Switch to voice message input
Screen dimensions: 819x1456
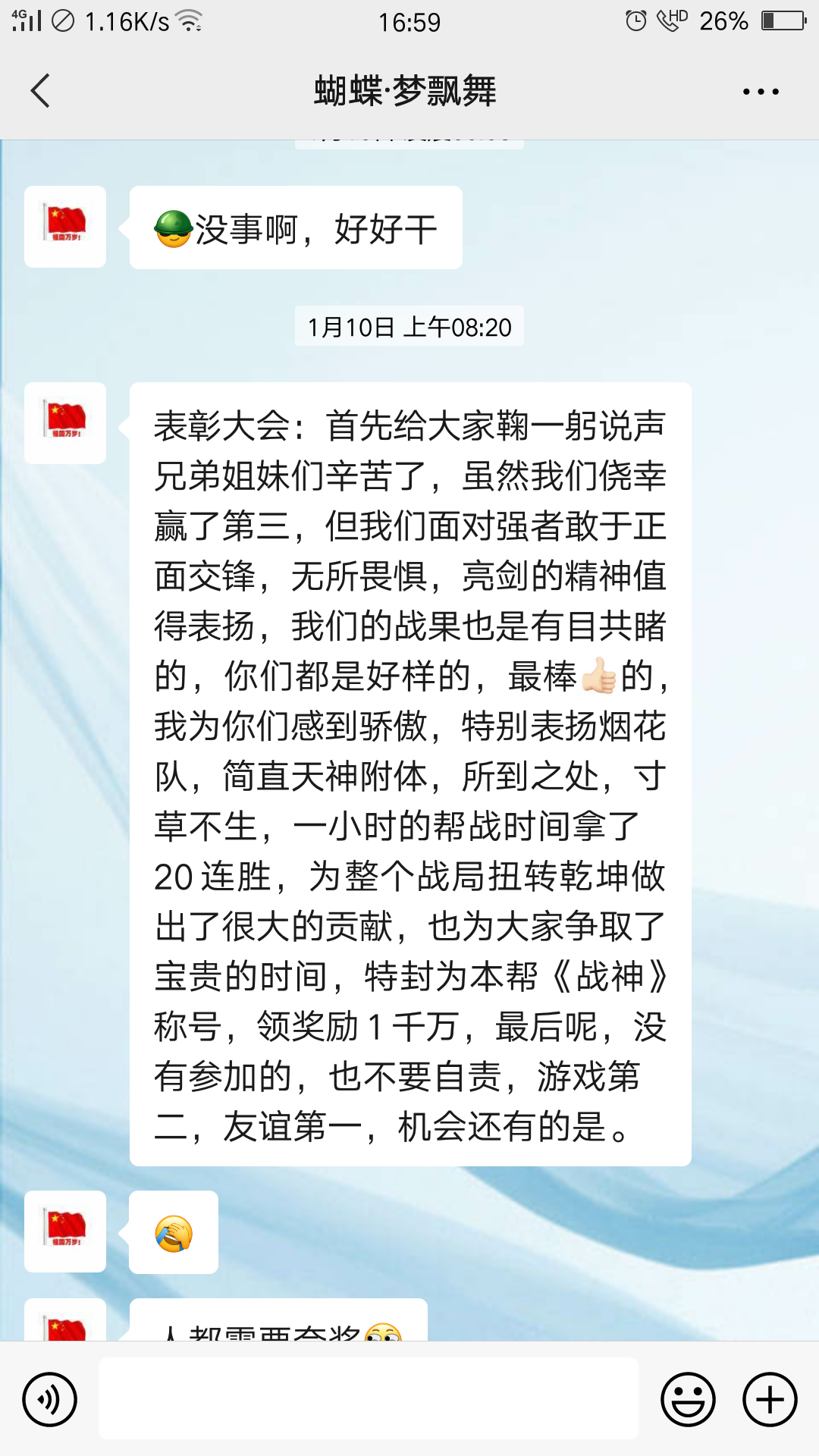(x=49, y=1399)
